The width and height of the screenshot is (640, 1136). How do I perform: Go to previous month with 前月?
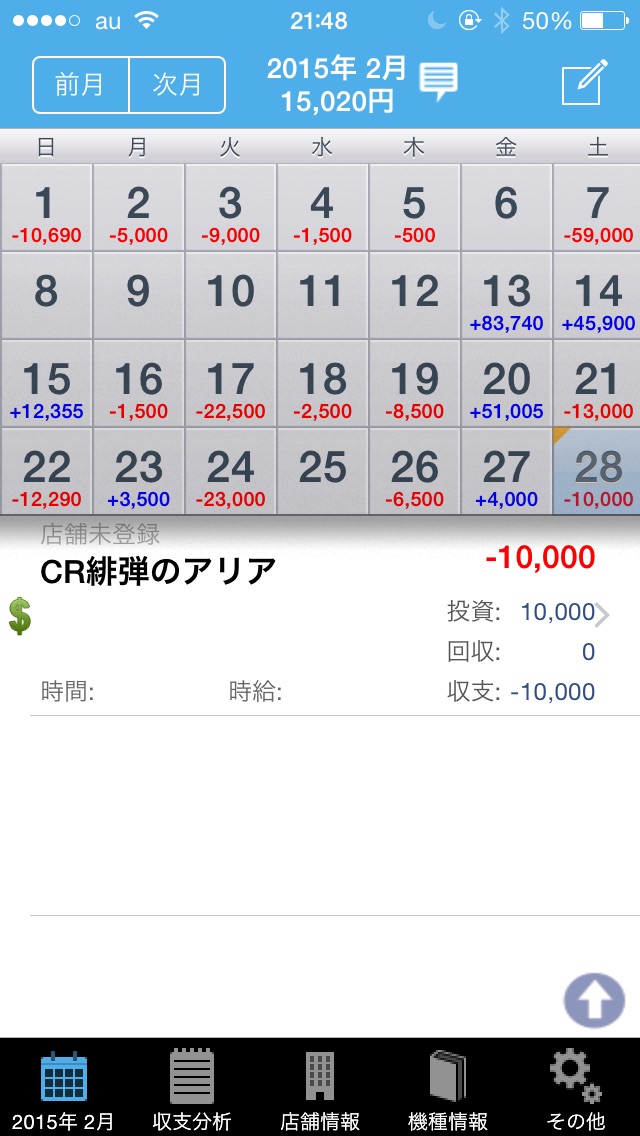(81, 85)
